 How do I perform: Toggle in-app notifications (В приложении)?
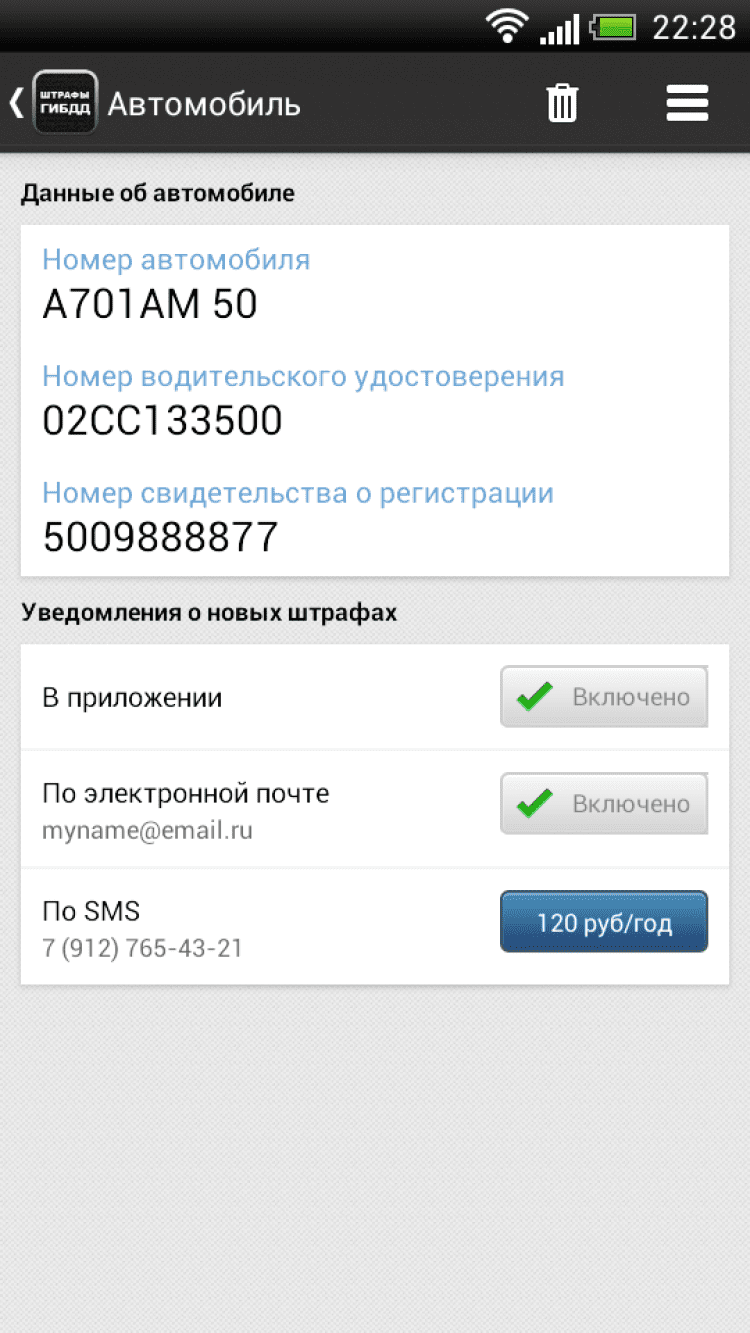pos(604,697)
